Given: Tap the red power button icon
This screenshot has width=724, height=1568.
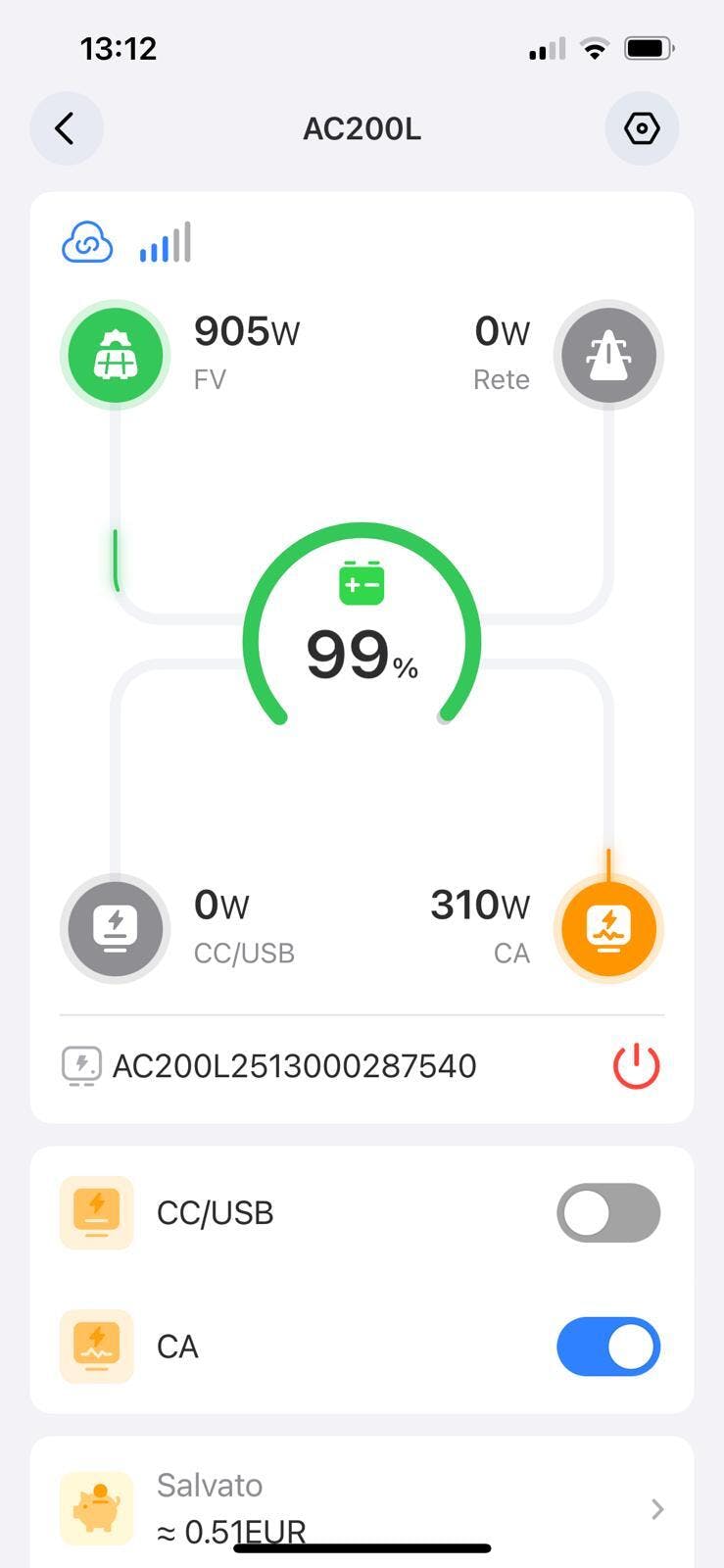Looking at the screenshot, I should coord(636,1065).
